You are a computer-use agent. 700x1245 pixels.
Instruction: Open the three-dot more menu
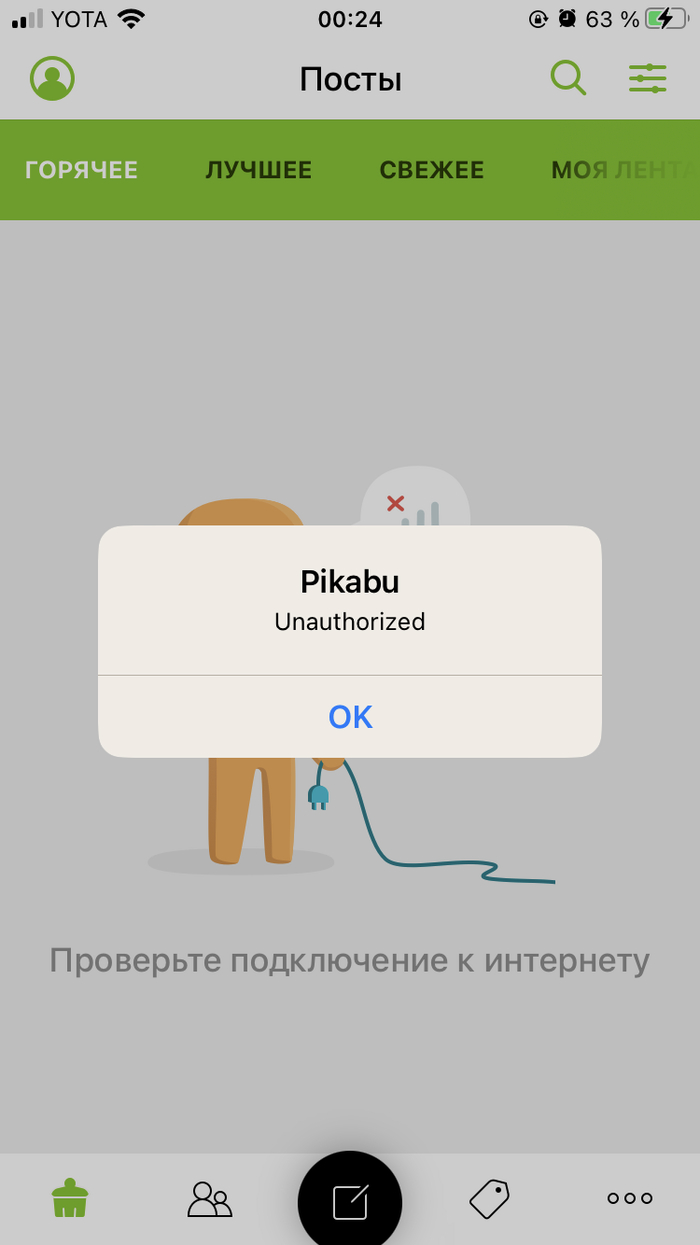click(x=630, y=1198)
